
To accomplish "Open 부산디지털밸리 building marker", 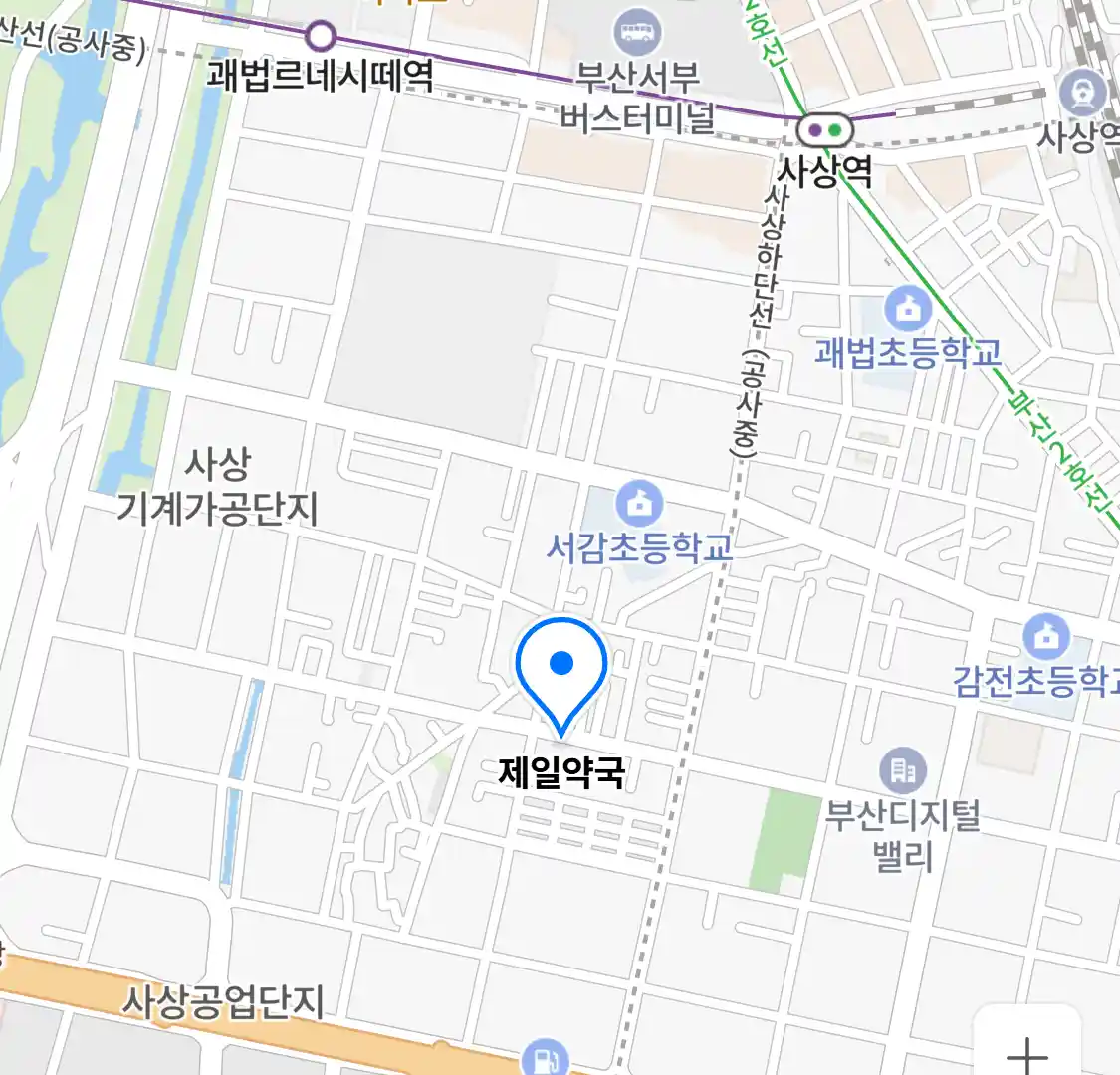I will click(x=902, y=770).
